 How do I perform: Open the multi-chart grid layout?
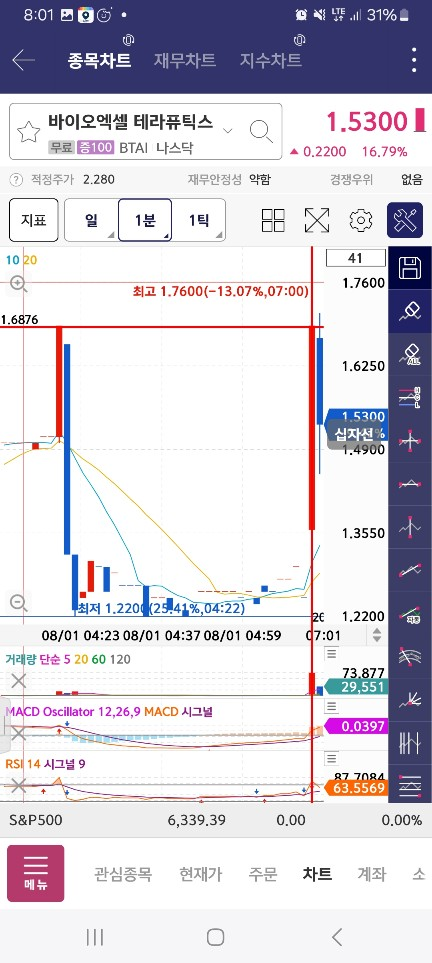click(273, 220)
